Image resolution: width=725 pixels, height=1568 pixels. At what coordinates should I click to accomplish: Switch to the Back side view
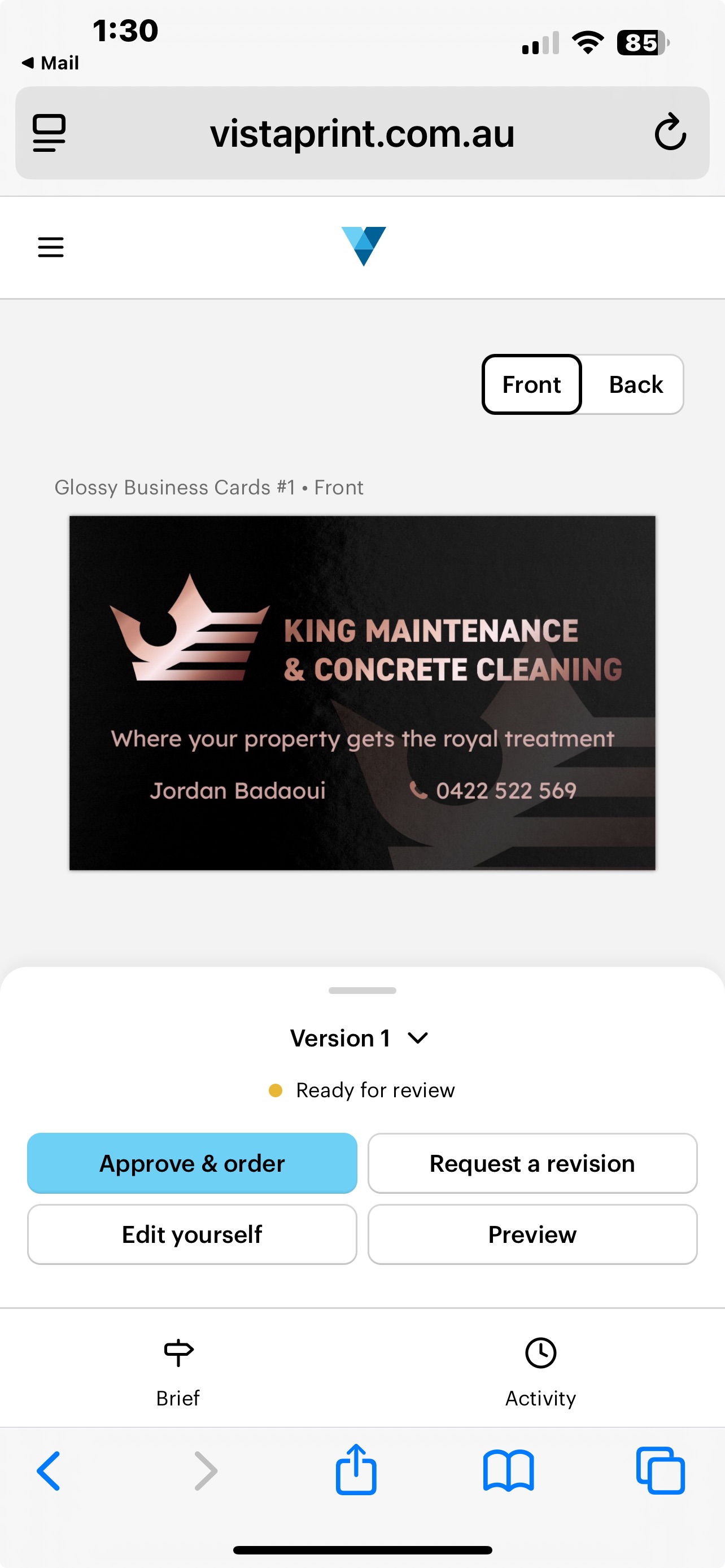coord(635,385)
